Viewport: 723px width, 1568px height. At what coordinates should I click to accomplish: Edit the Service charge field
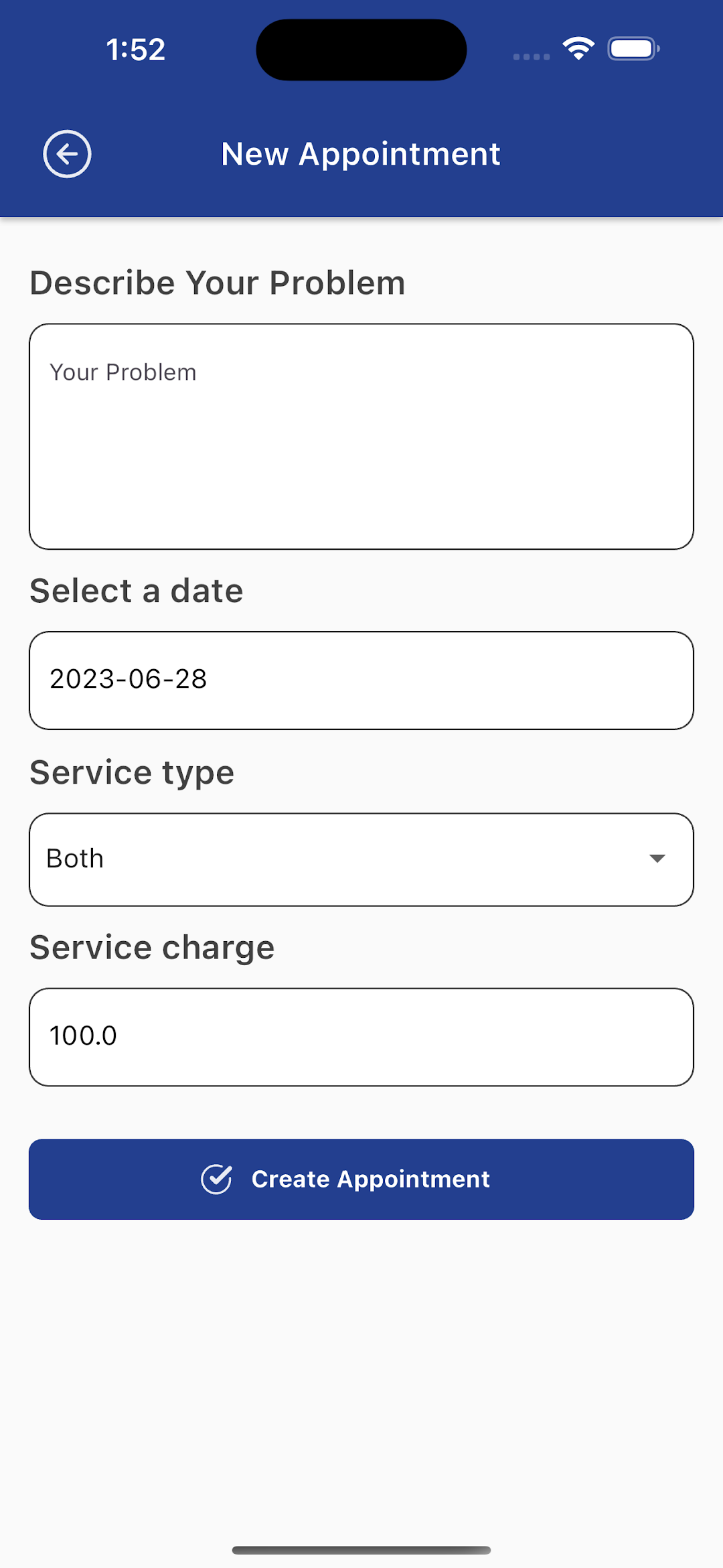361,1037
